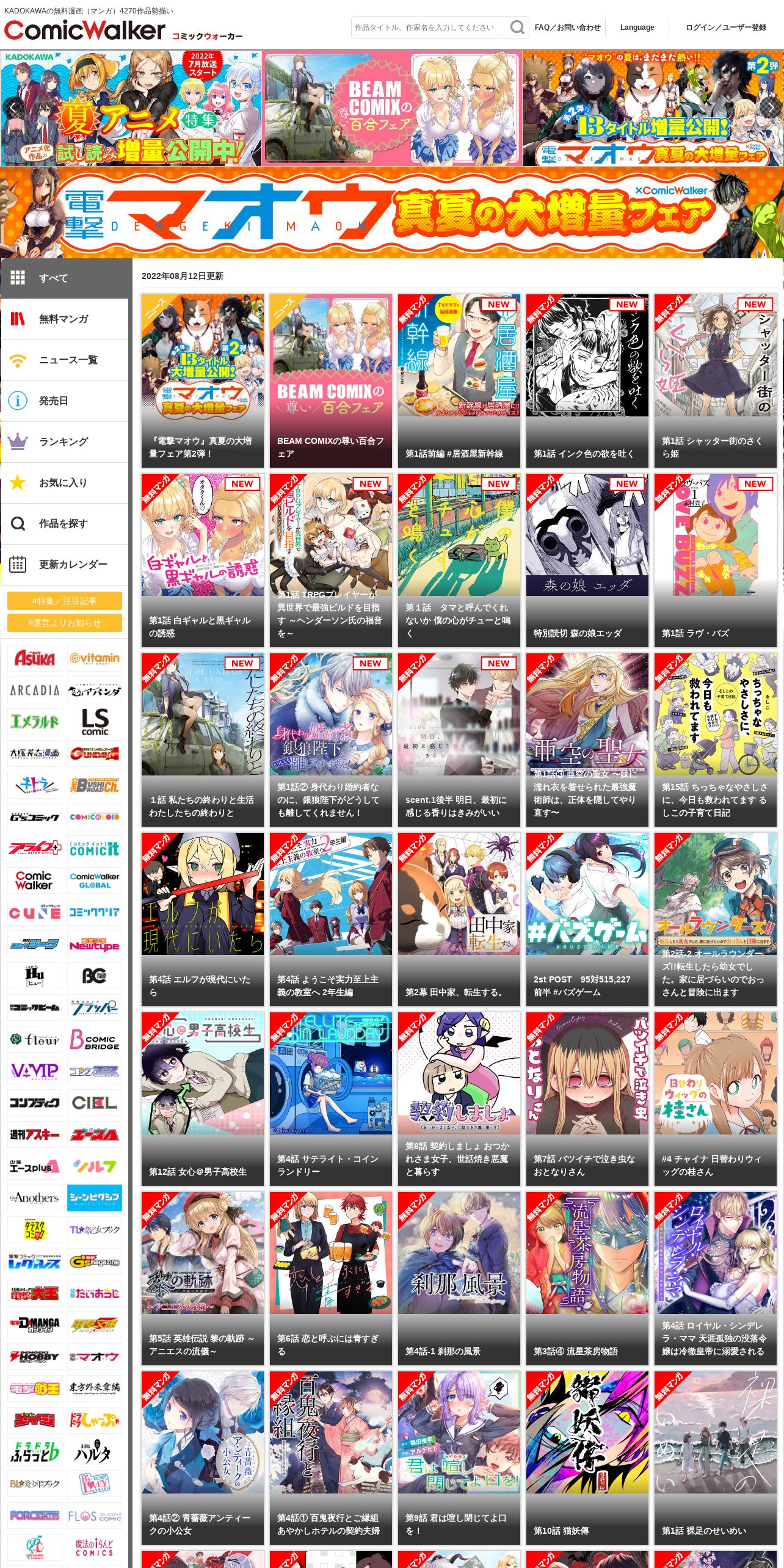The image size is (784, 1568).
Task: Show next carousel banner with right arrow
Action: (x=771, y=107)
